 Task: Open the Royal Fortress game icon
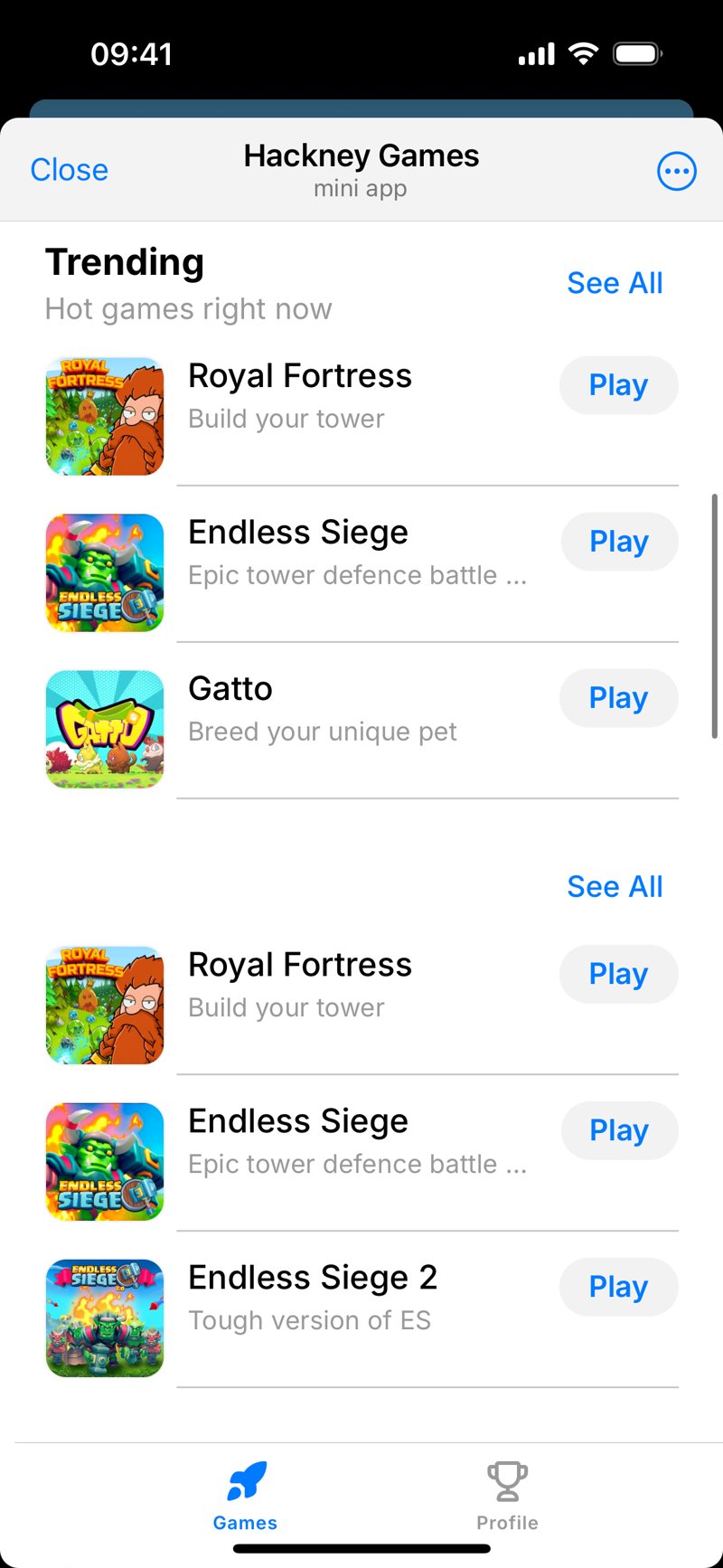104,416
